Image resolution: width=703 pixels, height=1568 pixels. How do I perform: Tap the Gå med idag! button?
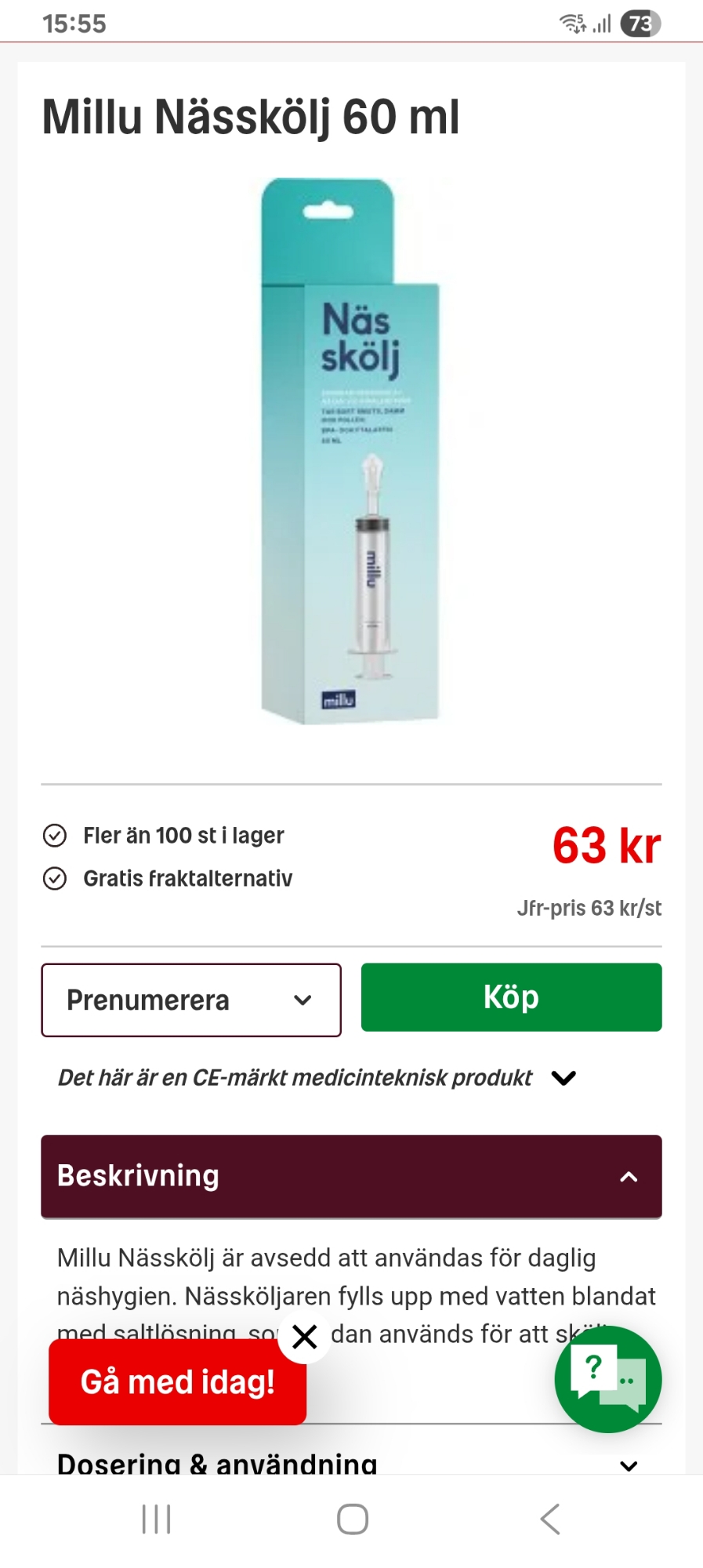(x=177, y=1382)
